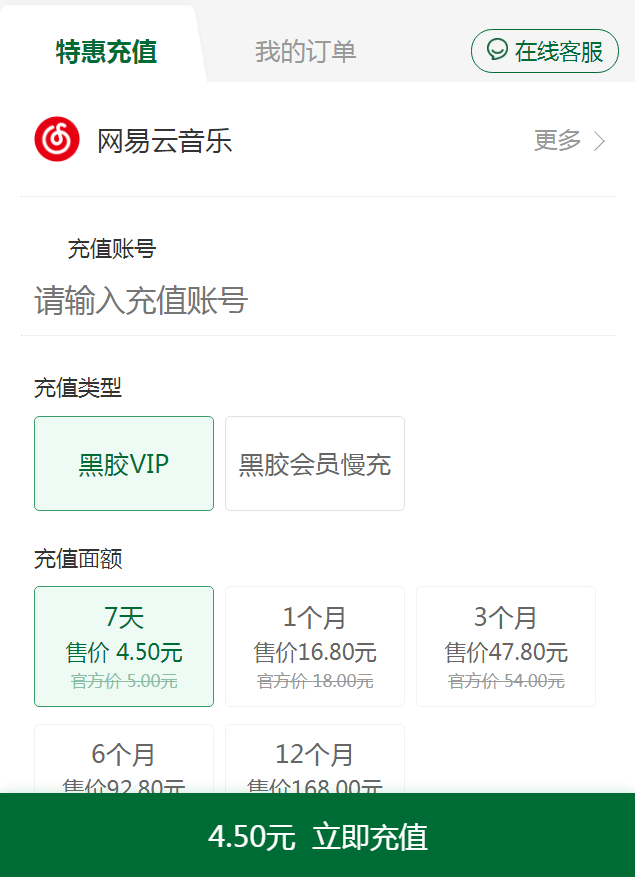This screenshot has width=635, height=877.
Task: Switch to the 特惠充值 tab
Action: coord(106,52)
